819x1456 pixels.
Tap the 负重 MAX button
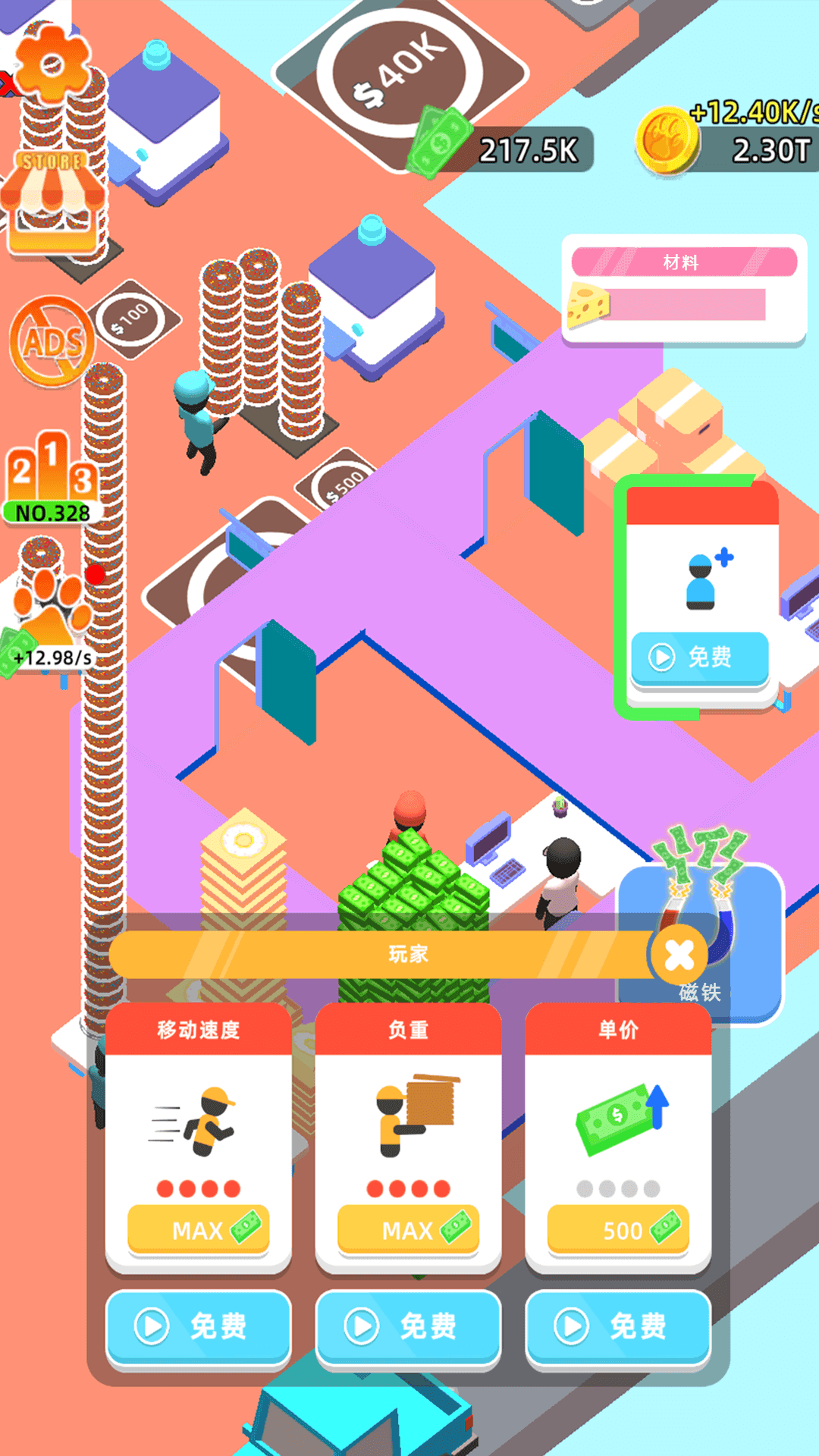tap(408, 1229)
